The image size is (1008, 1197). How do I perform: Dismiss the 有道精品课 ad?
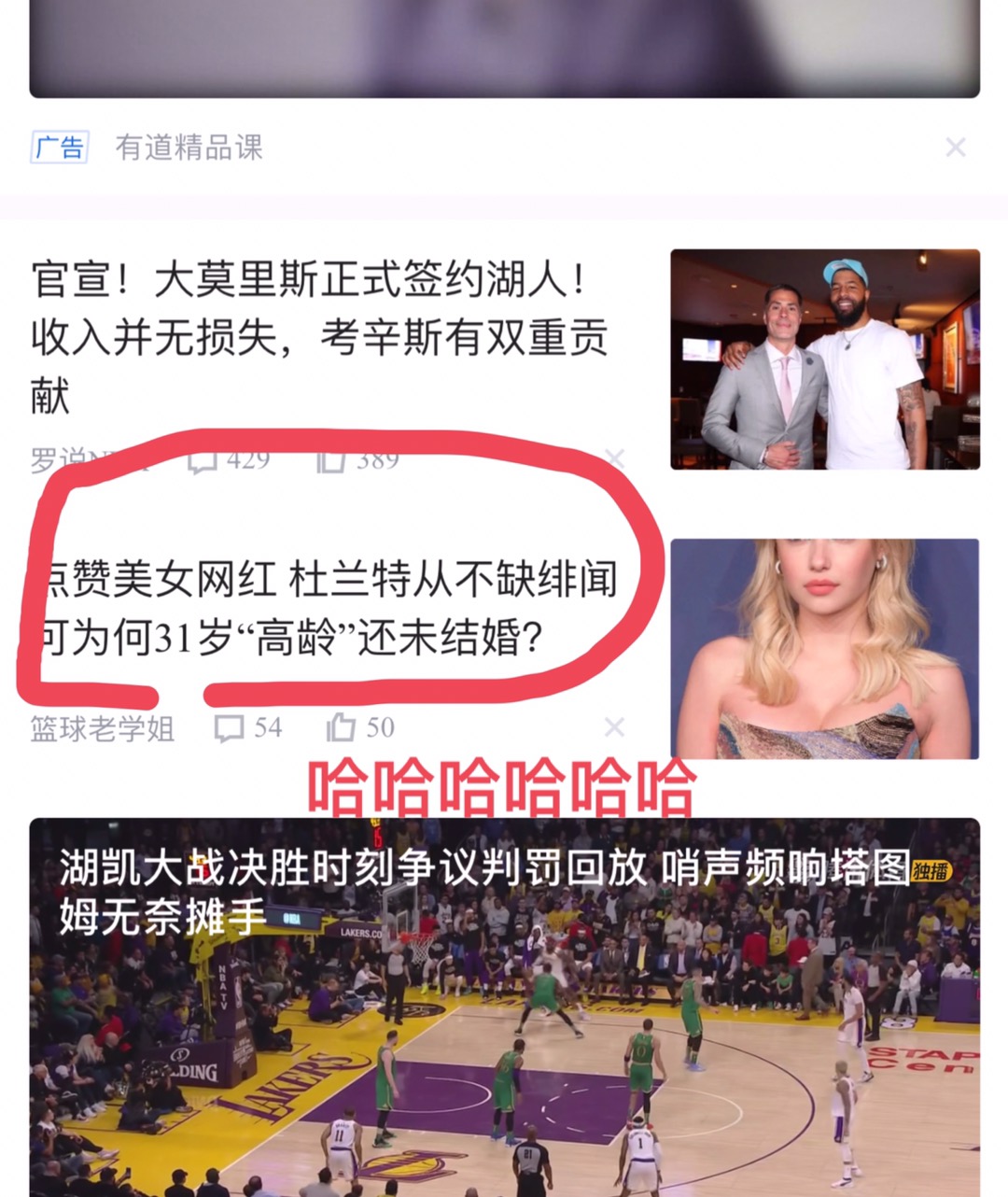(955, 148)
